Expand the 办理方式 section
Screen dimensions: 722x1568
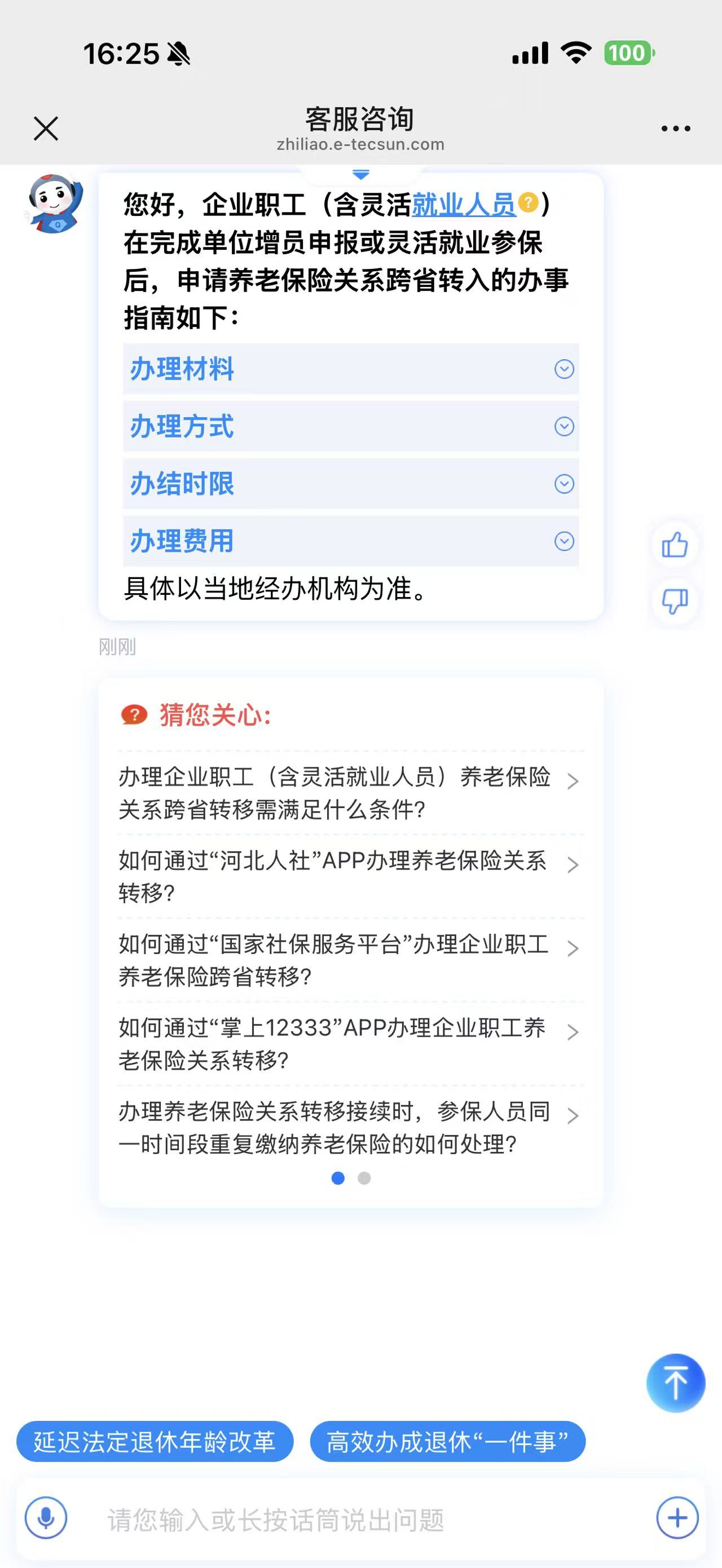(x=351, y=426)
